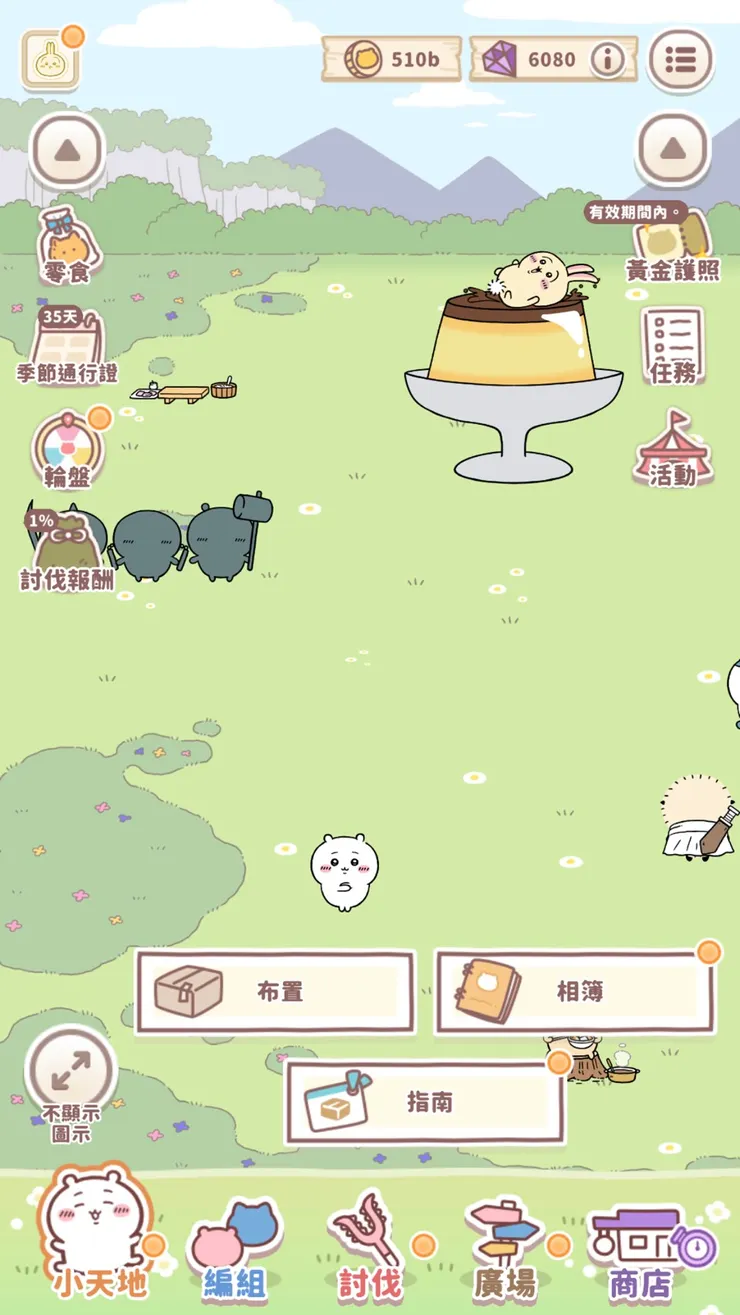The width and height of the screenshot is (740, 1315).
Task: Open the rabbit profile icon
Action: tap(50, 60)
